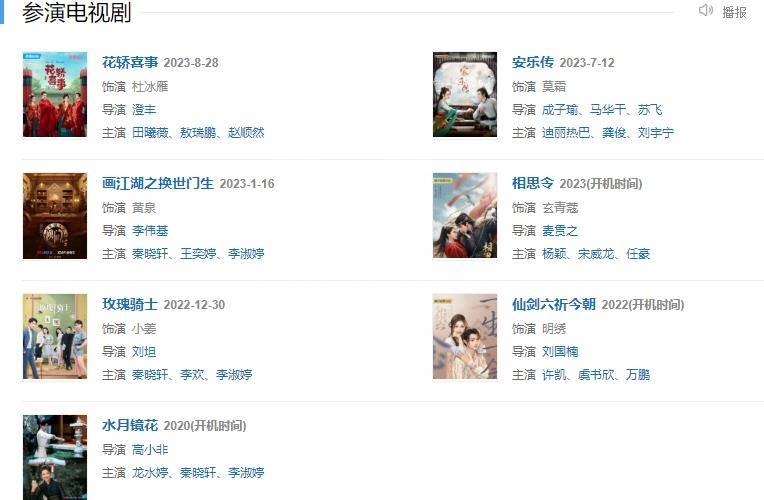Open the 花轿喜事 drama title link

tap(130, 62)
